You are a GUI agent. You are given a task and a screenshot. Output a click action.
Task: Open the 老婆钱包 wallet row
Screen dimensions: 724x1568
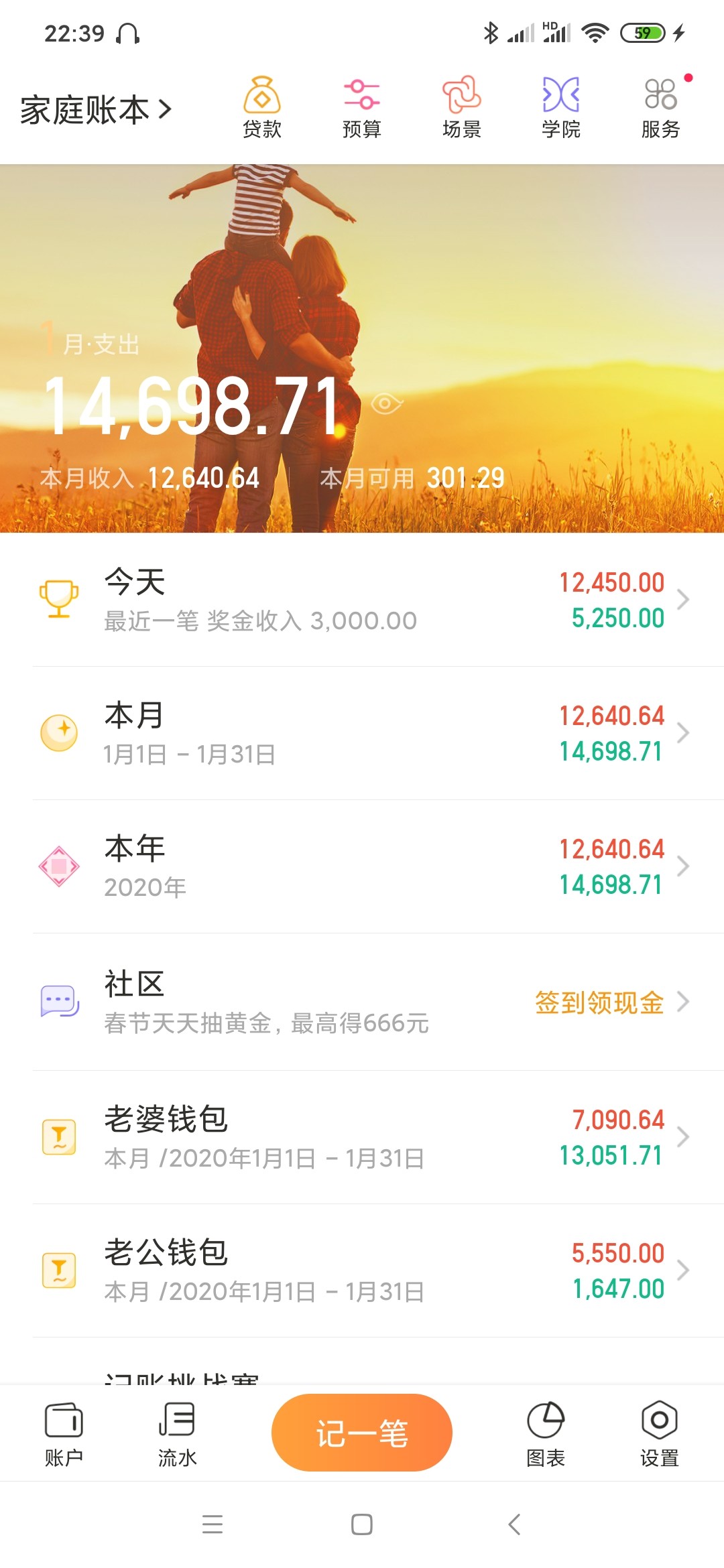click(x=362, y=1137)
